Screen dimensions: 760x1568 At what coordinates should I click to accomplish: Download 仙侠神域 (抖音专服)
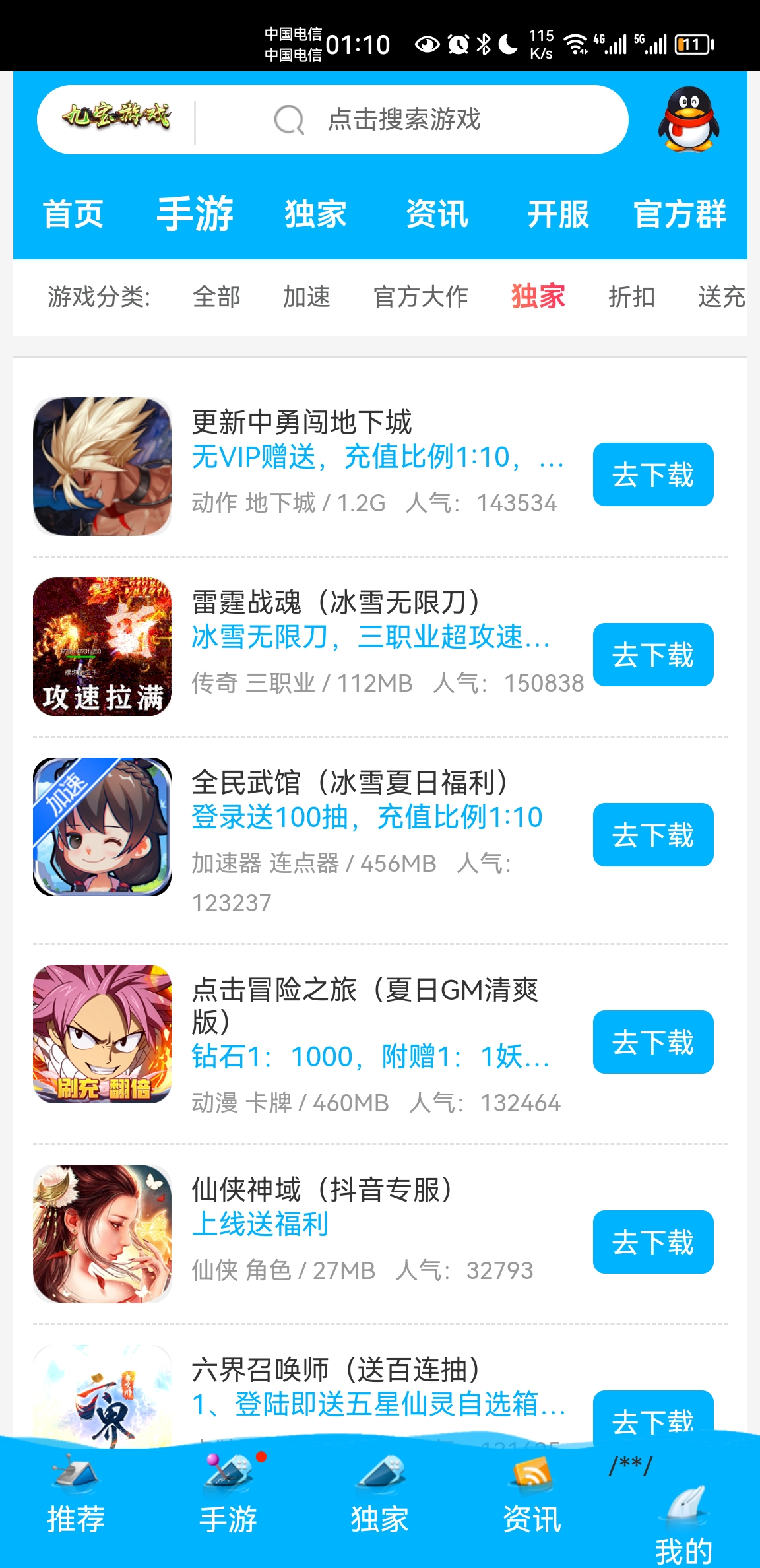click(652, 1242)
